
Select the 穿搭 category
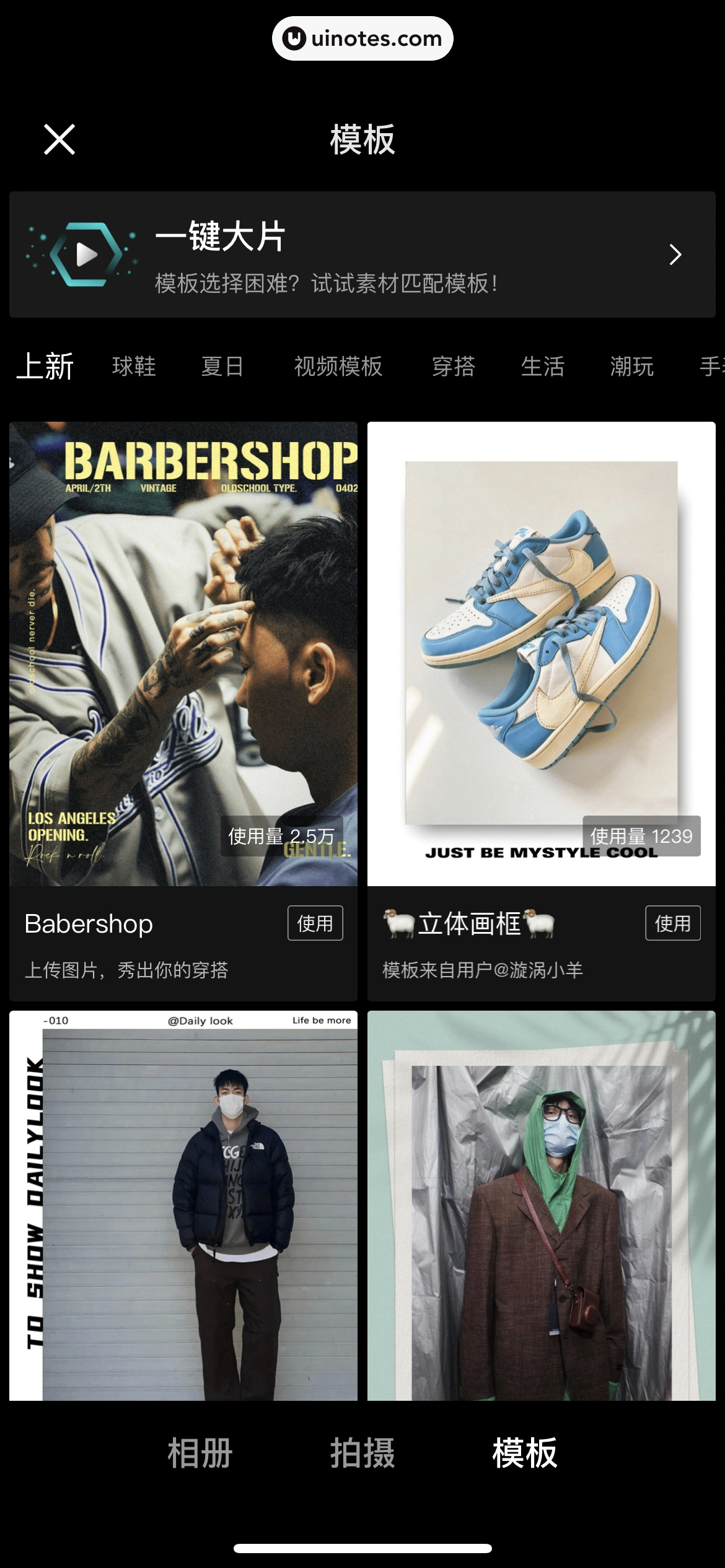[x=454, y=366]
